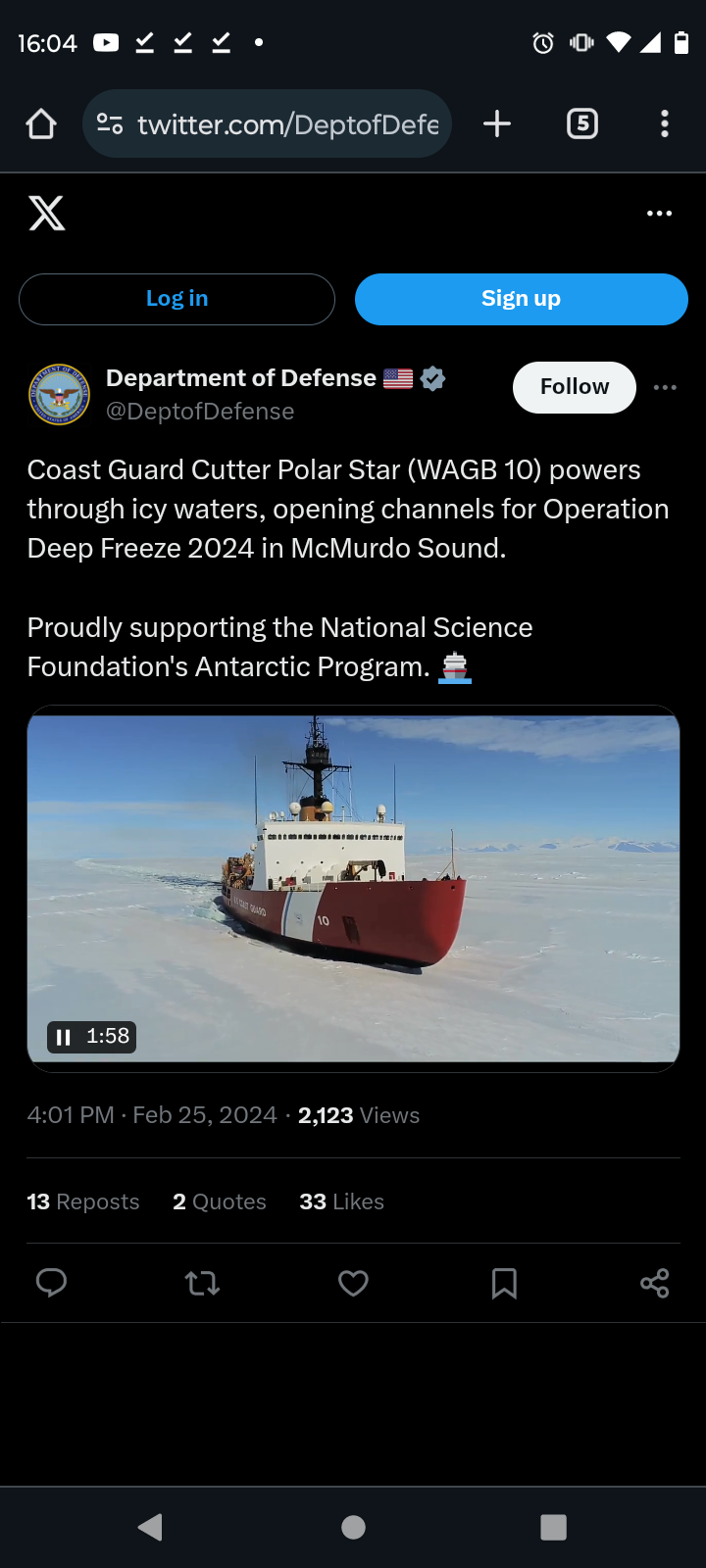View the 13 Reposts list

pyautogui.click(x=83, y=1201)
